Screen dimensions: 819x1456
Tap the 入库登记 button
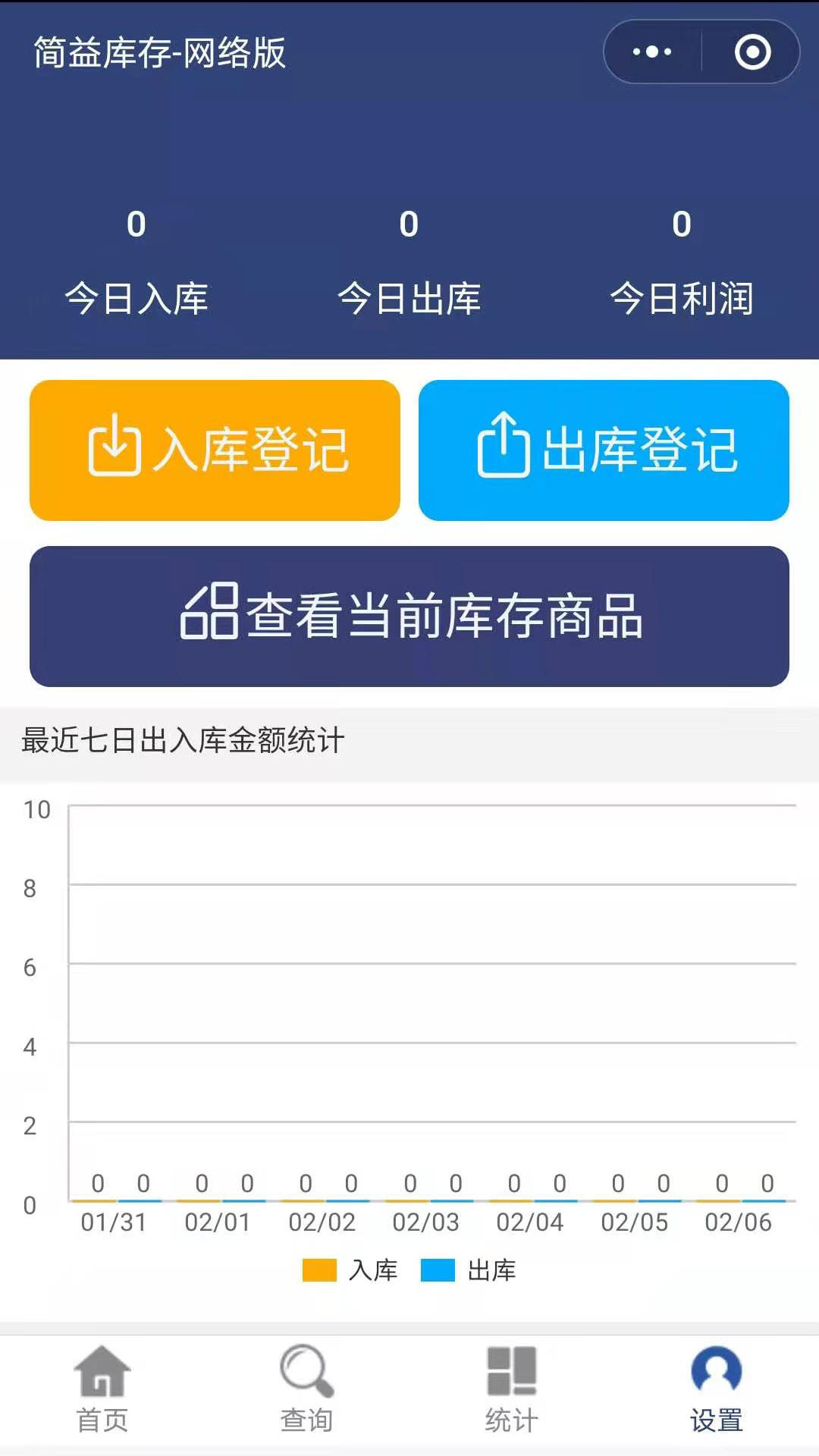coord(215,450)
